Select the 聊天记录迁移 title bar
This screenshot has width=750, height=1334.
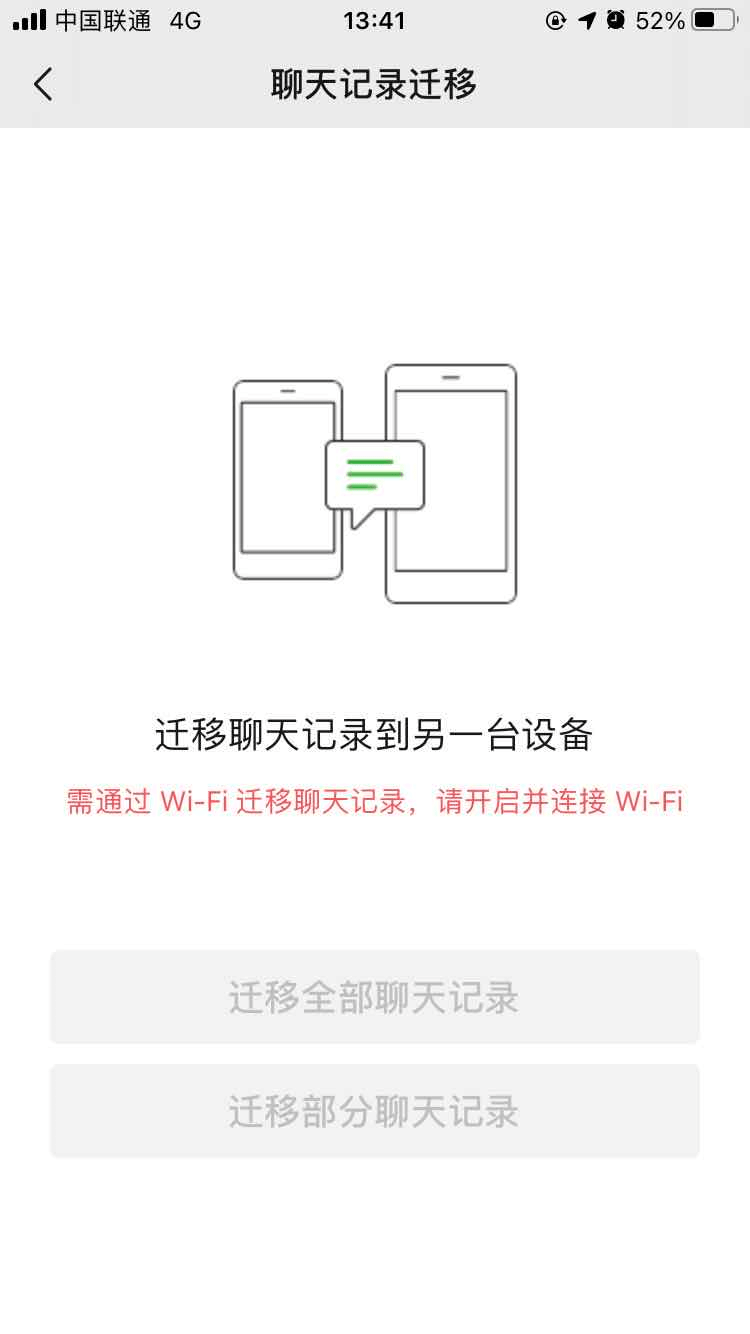(375, 85)
